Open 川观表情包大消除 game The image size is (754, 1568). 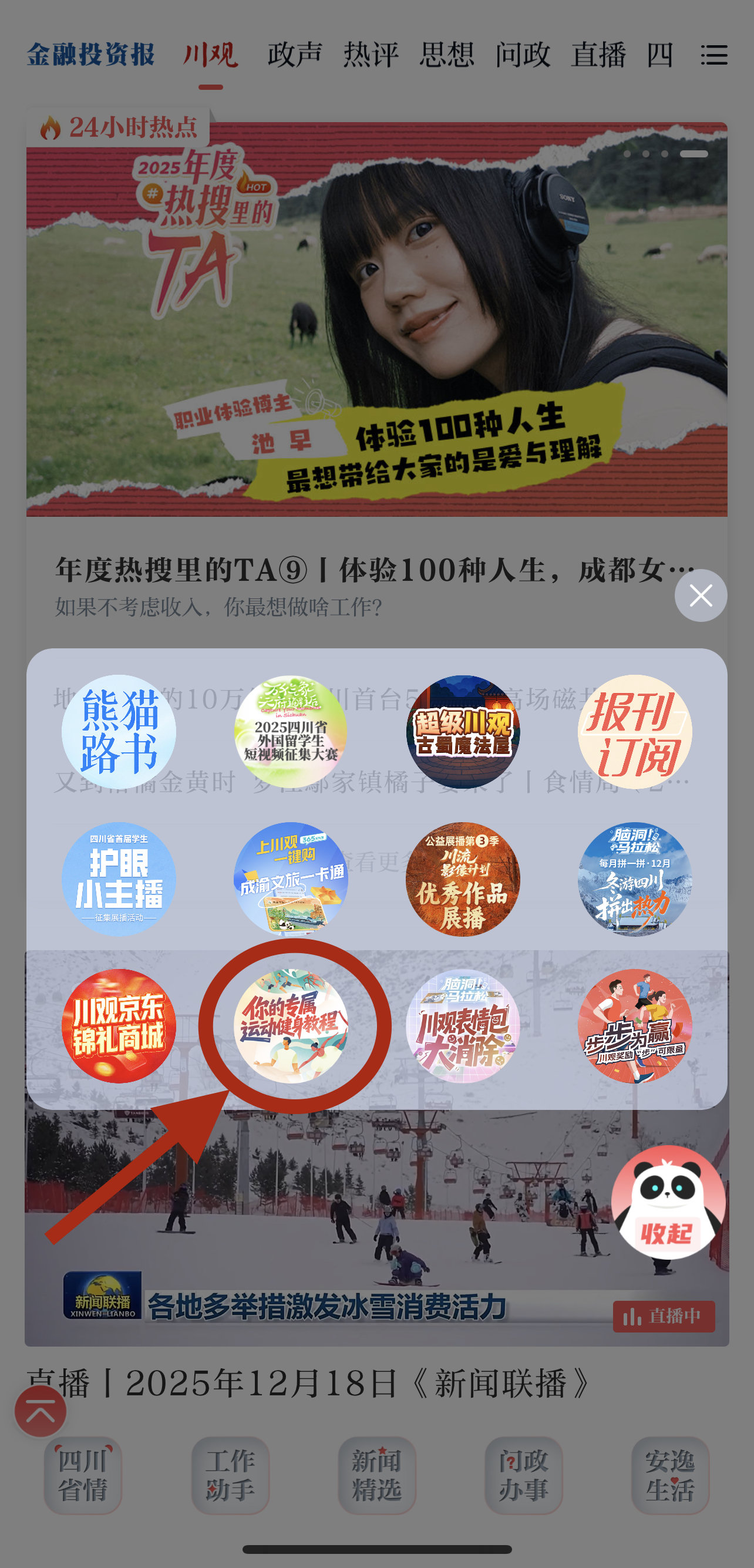[x=463, y=1025]
